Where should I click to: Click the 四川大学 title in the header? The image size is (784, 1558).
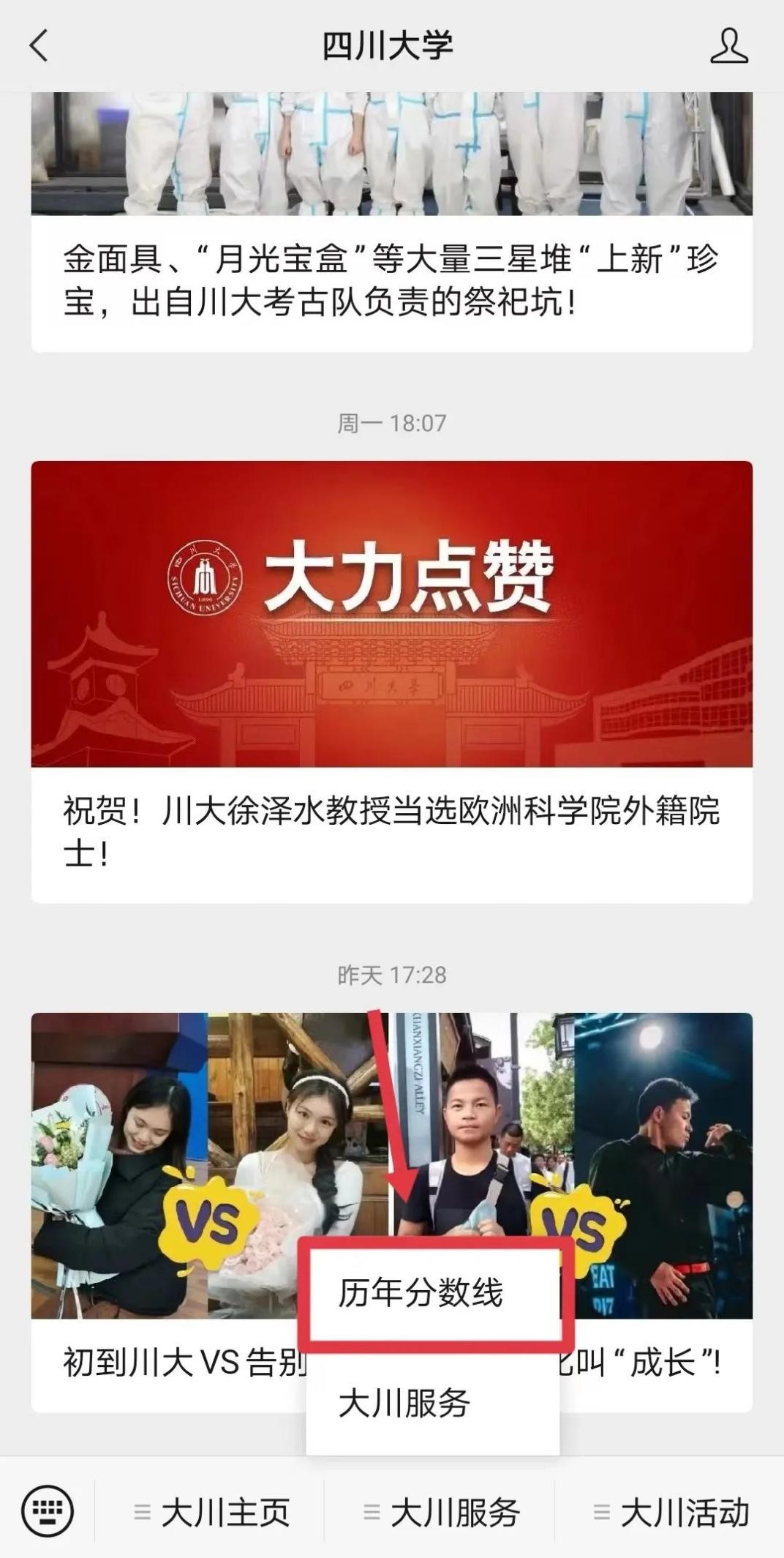(x=392, y=45)
